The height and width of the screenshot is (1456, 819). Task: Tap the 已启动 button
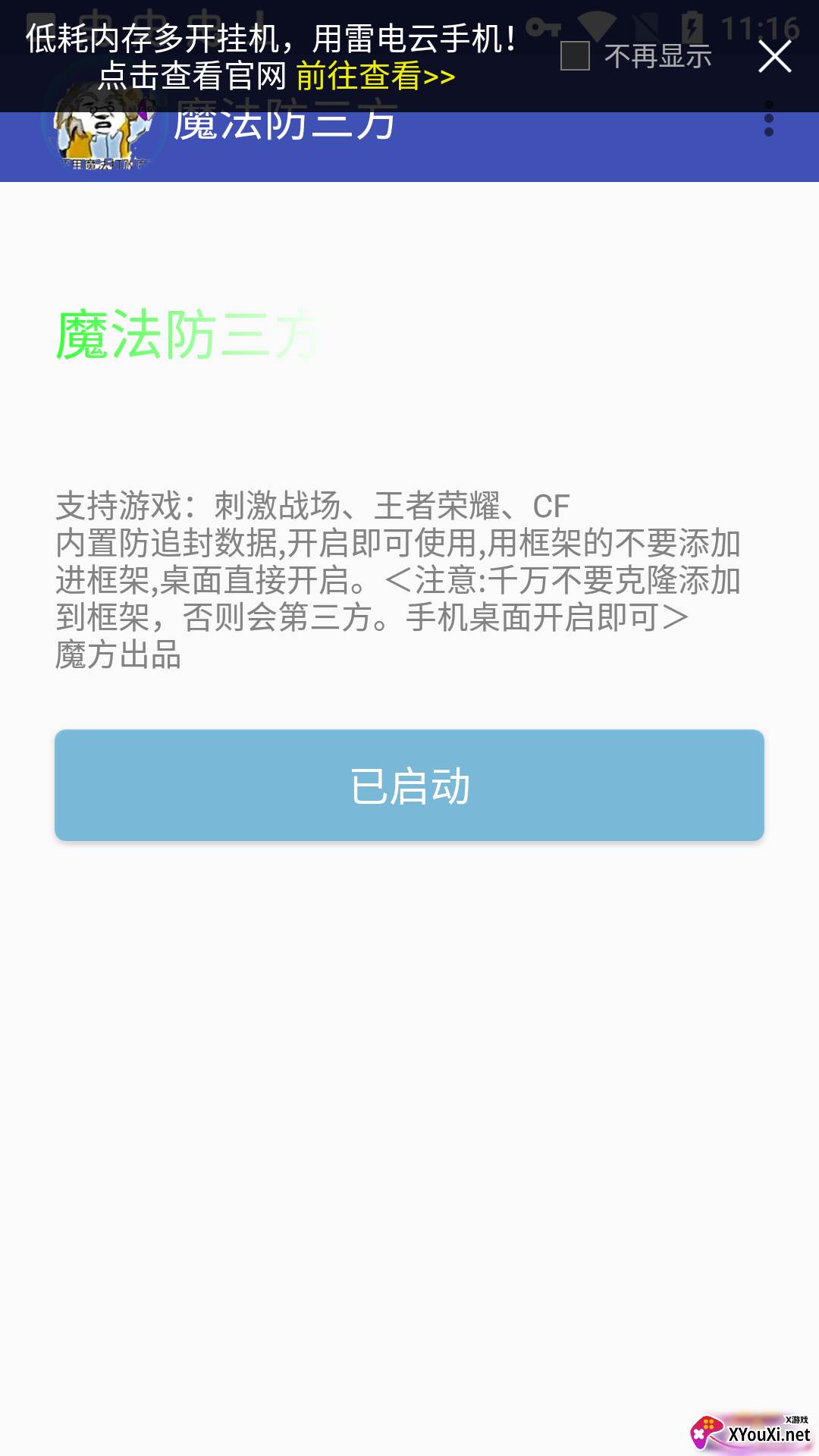click(409, 785)
